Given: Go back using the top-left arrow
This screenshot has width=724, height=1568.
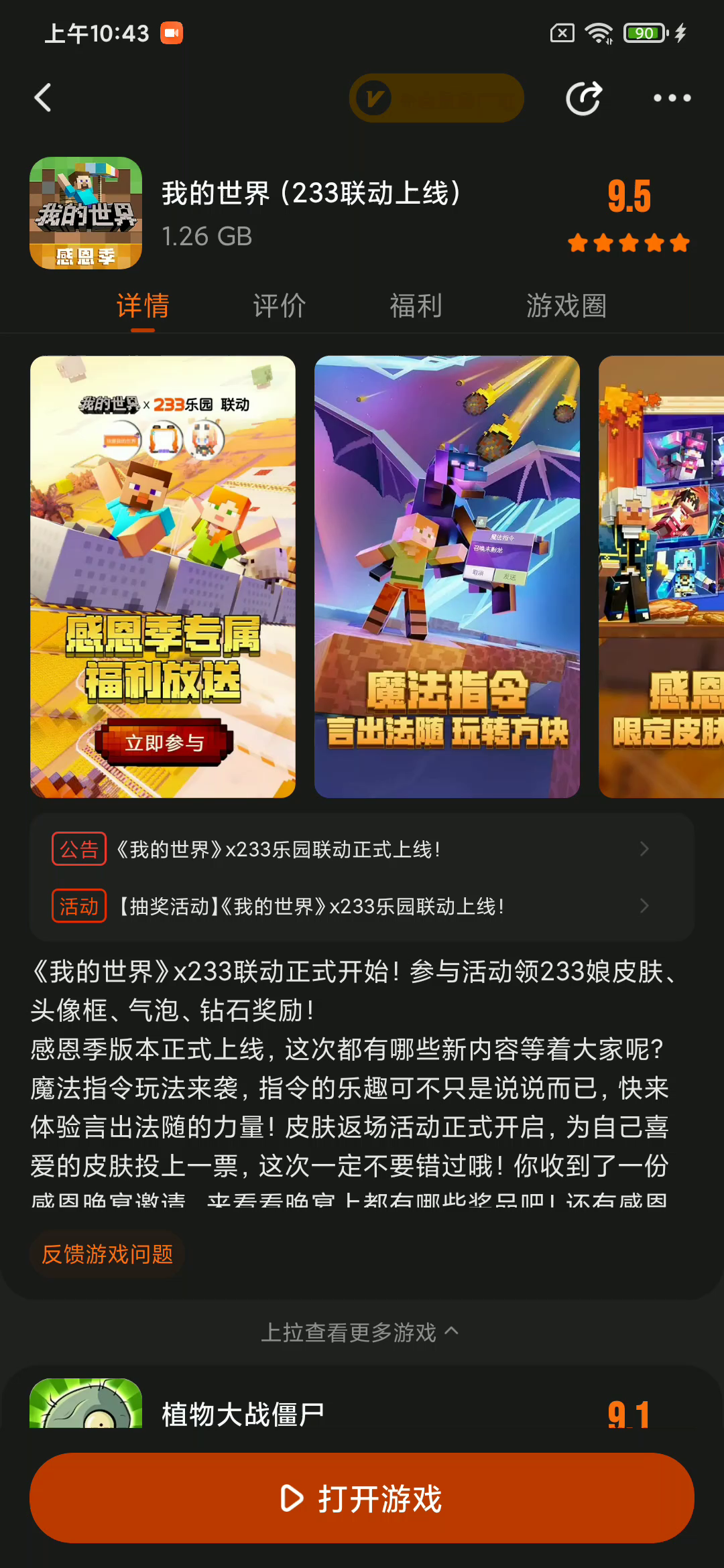Looking at the screenshot, I should pyautogui.click(x=44, y=98).
